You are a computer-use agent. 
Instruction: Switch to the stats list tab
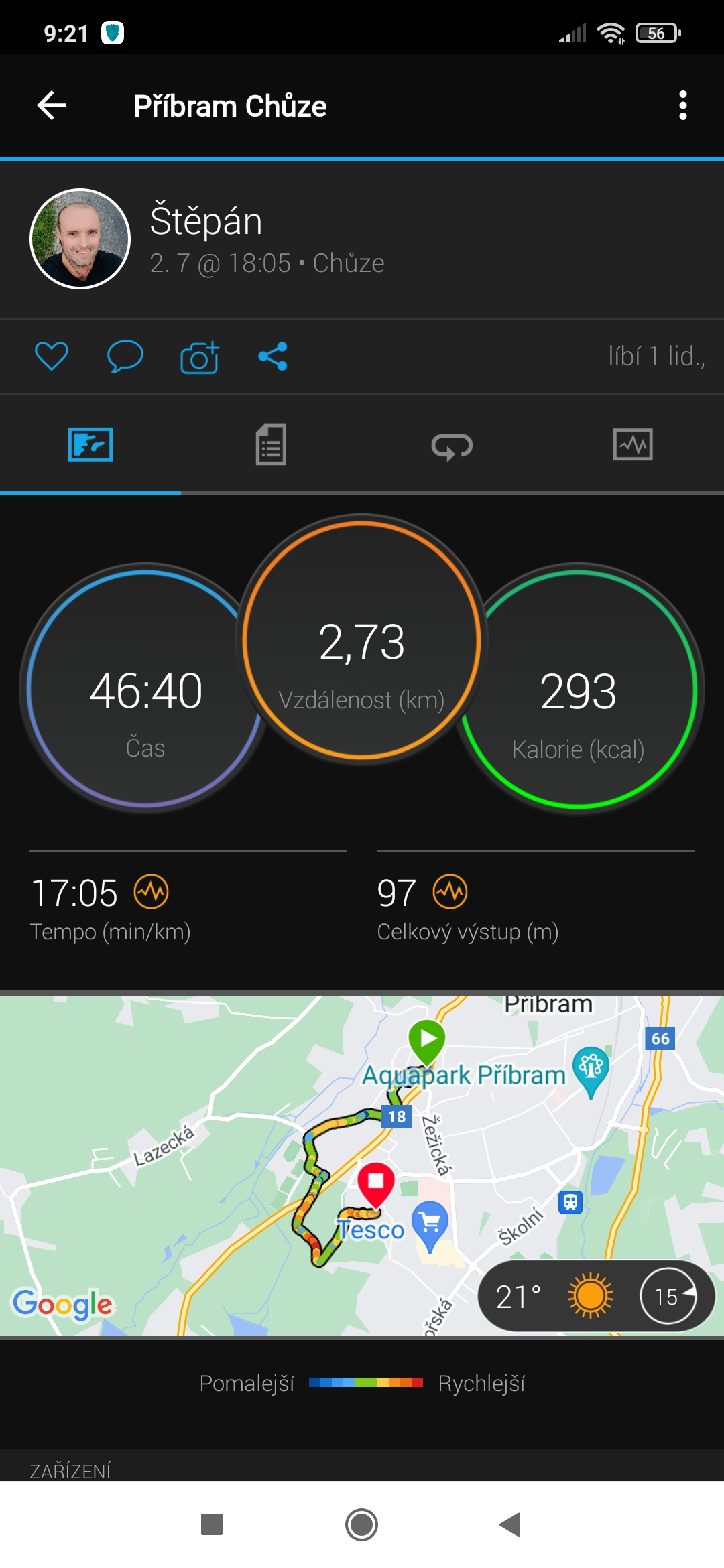tap(271, 444)
